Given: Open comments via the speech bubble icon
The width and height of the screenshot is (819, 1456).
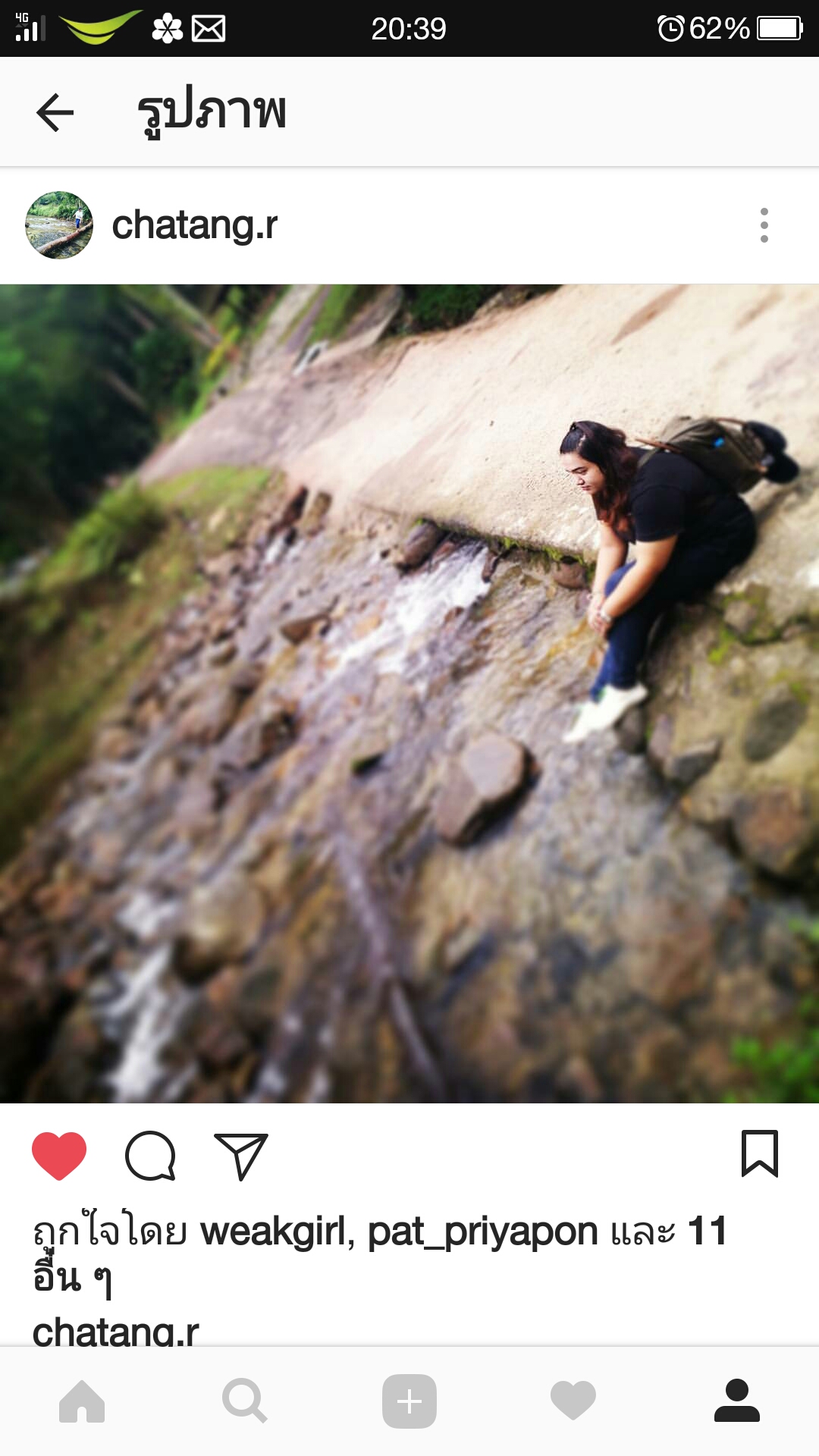Looking at the screenshot, I should pos(150,1156).
